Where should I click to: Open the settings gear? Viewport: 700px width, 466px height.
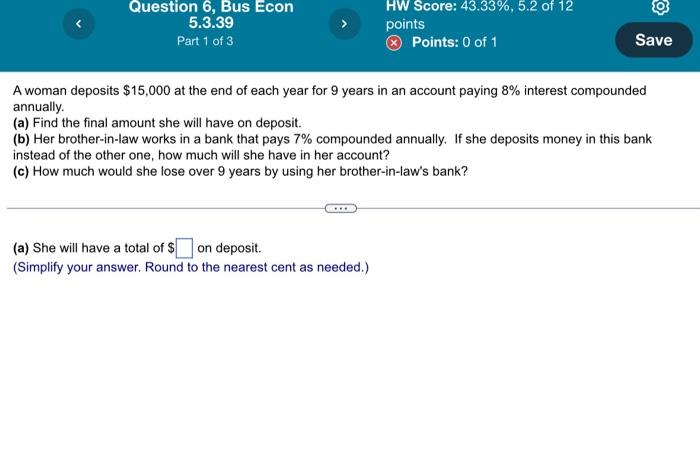[x=659, y=8]
